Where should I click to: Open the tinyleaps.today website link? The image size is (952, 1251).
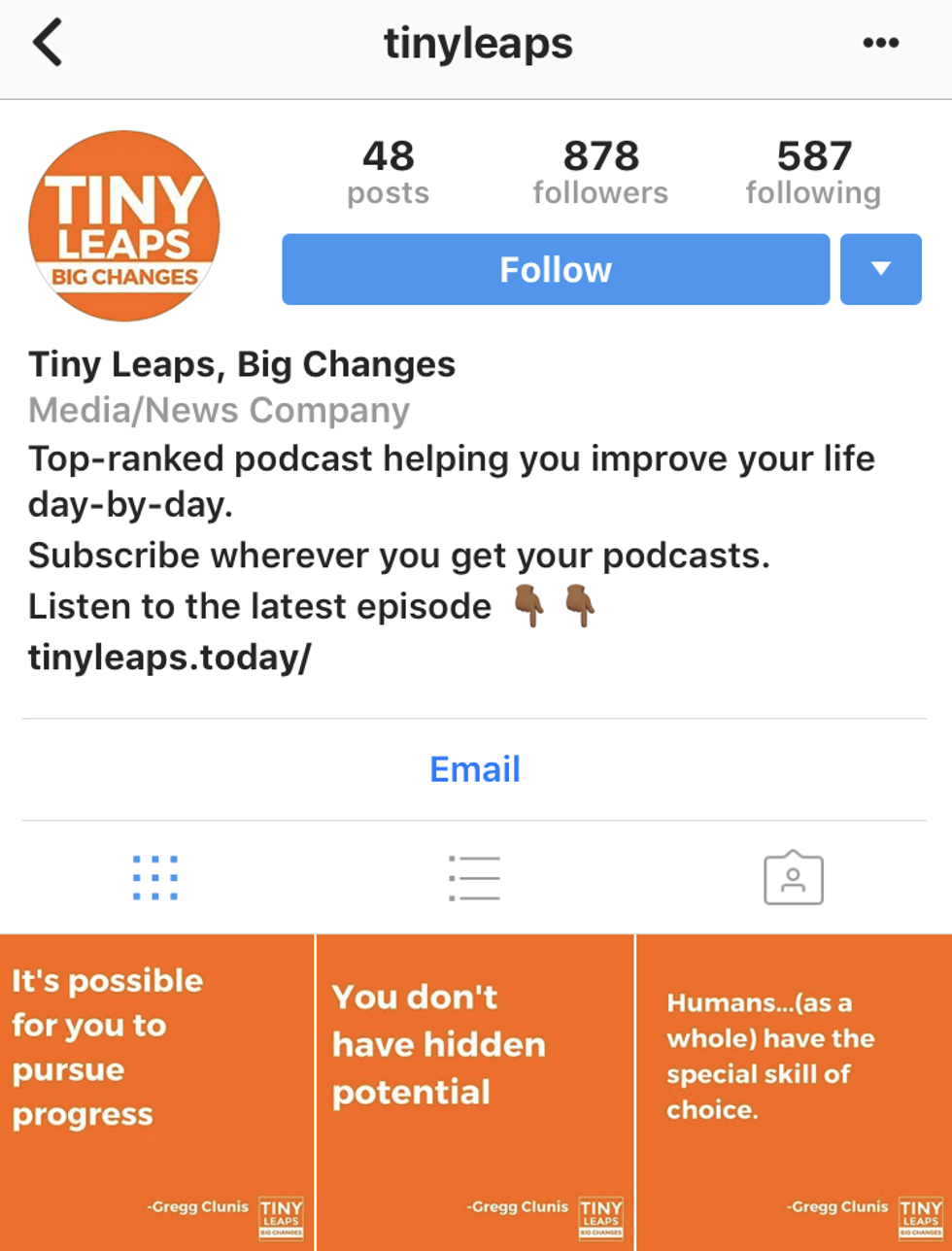coord(169,658)
